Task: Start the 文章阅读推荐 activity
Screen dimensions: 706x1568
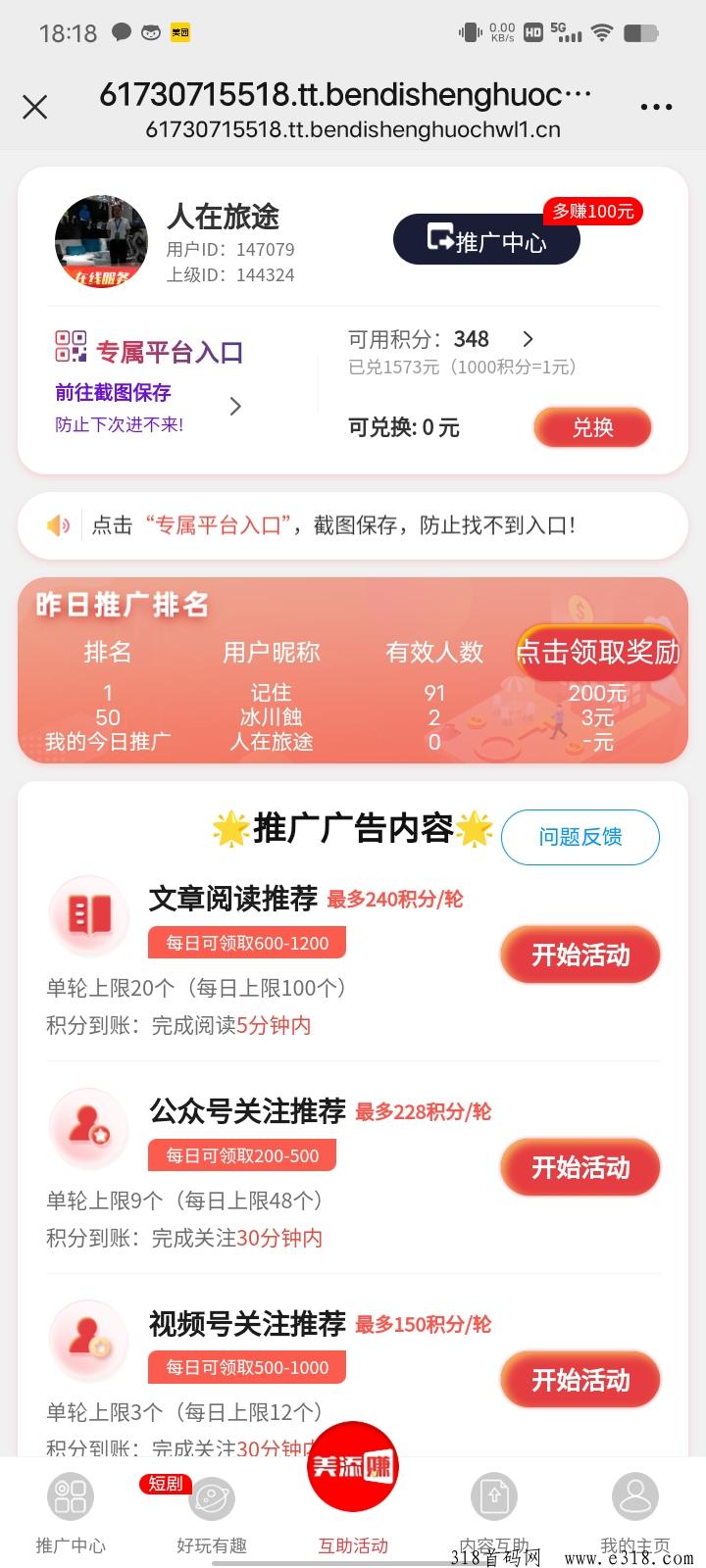Action: [x=580, y=955]
